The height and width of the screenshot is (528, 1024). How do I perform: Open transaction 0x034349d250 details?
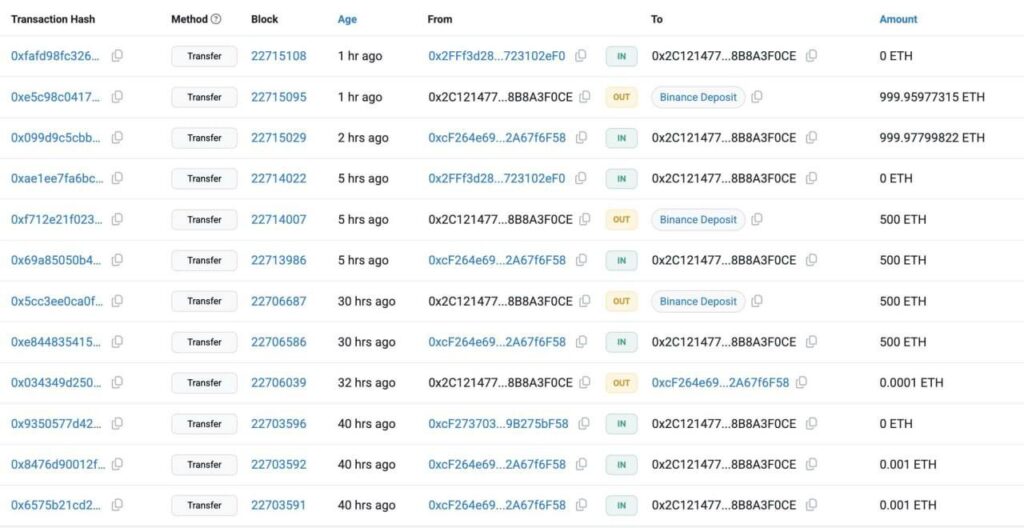pos(55,383)
